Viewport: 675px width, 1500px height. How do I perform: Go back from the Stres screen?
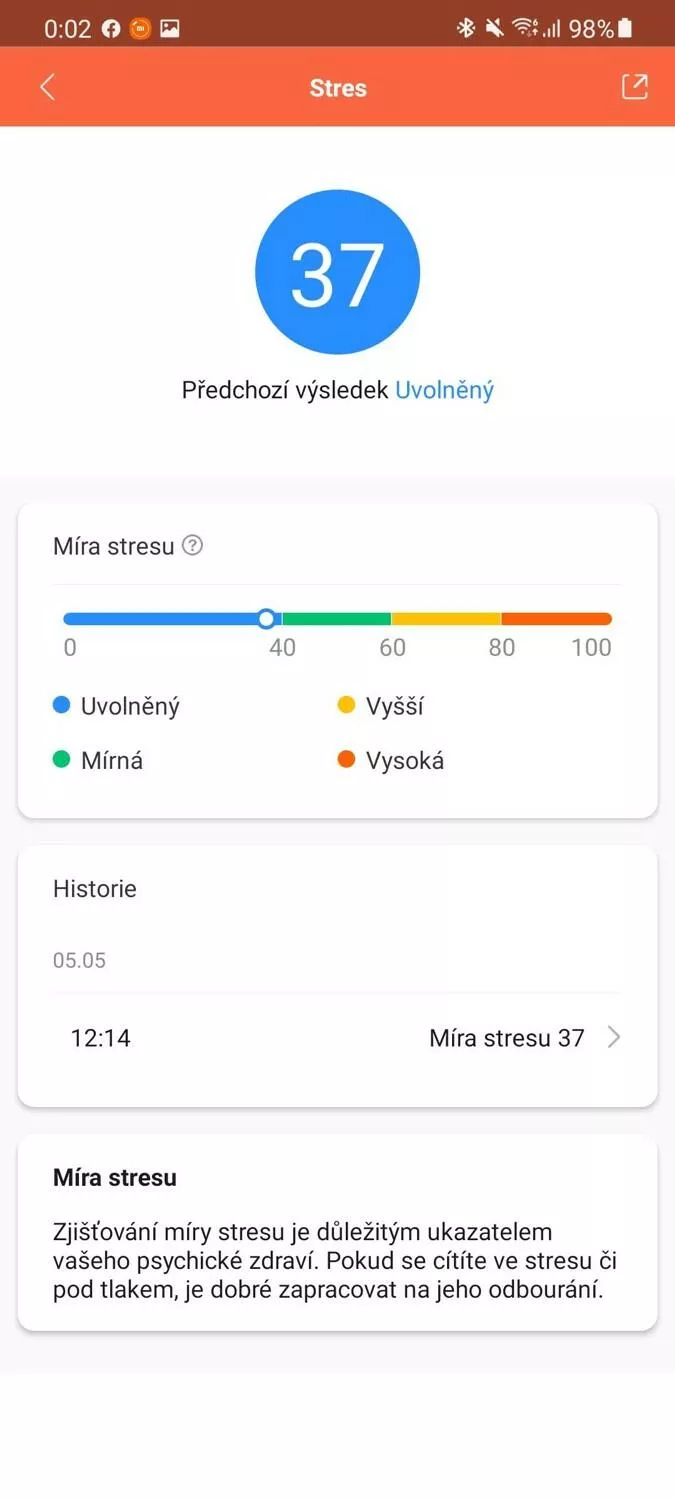[x=47, y=87]
